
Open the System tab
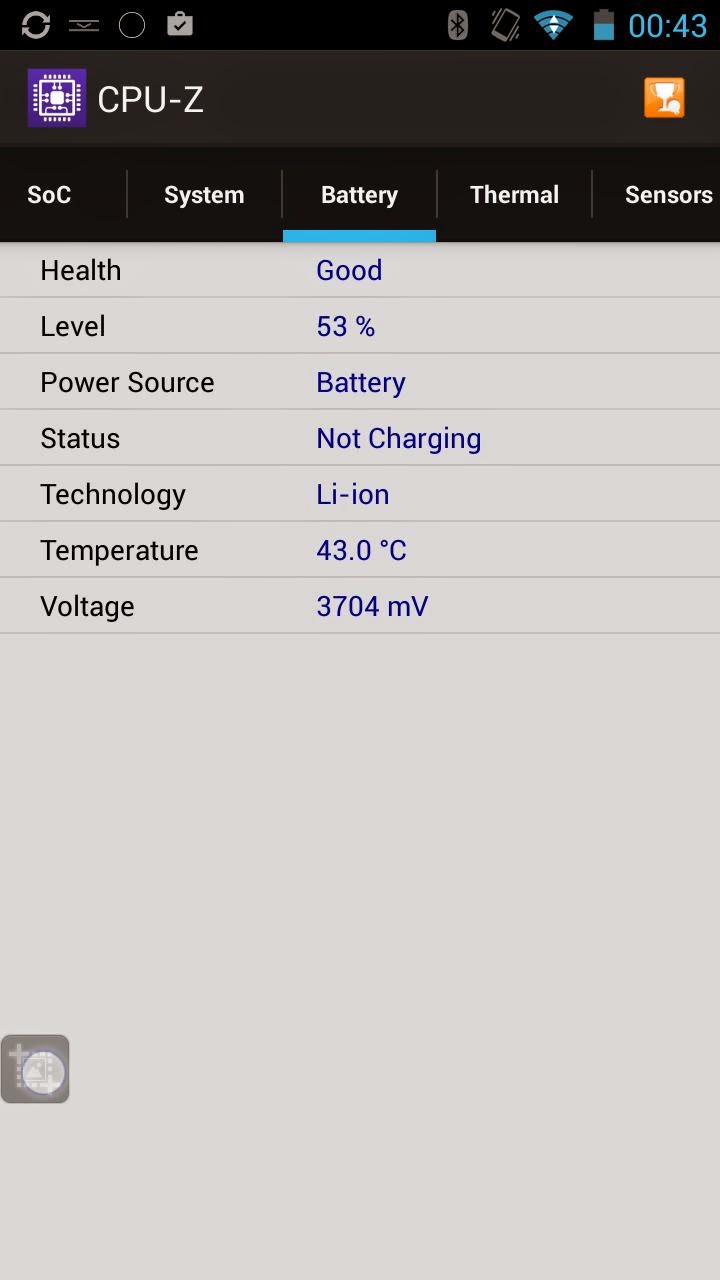(204, 195)
